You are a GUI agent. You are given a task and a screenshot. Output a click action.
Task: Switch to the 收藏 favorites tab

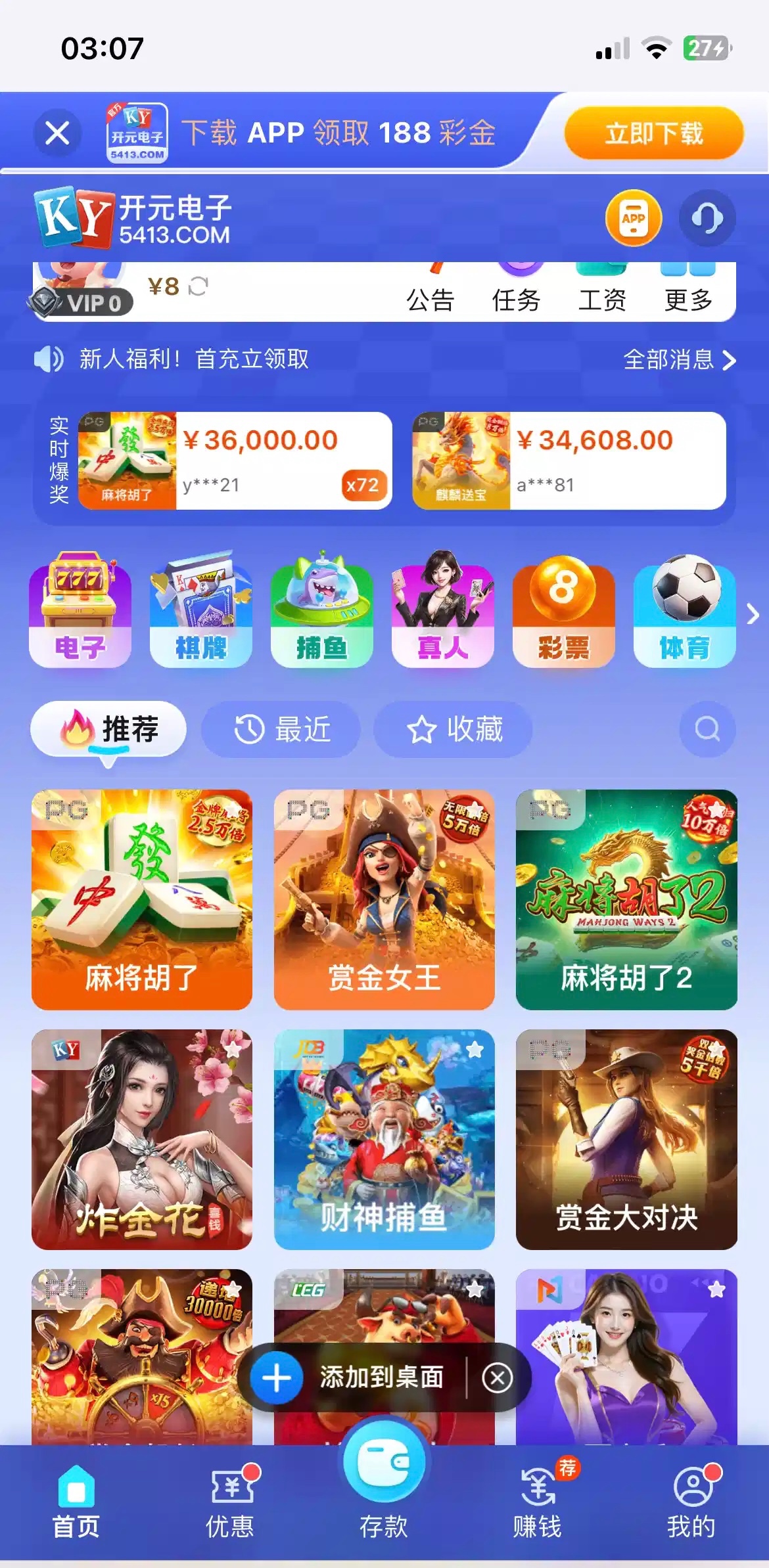coord(454,729)
